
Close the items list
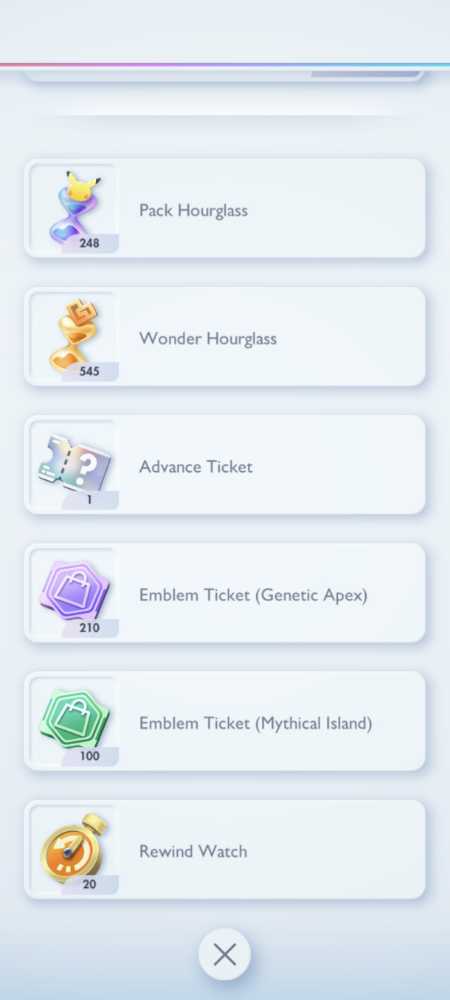click(224, 954)
